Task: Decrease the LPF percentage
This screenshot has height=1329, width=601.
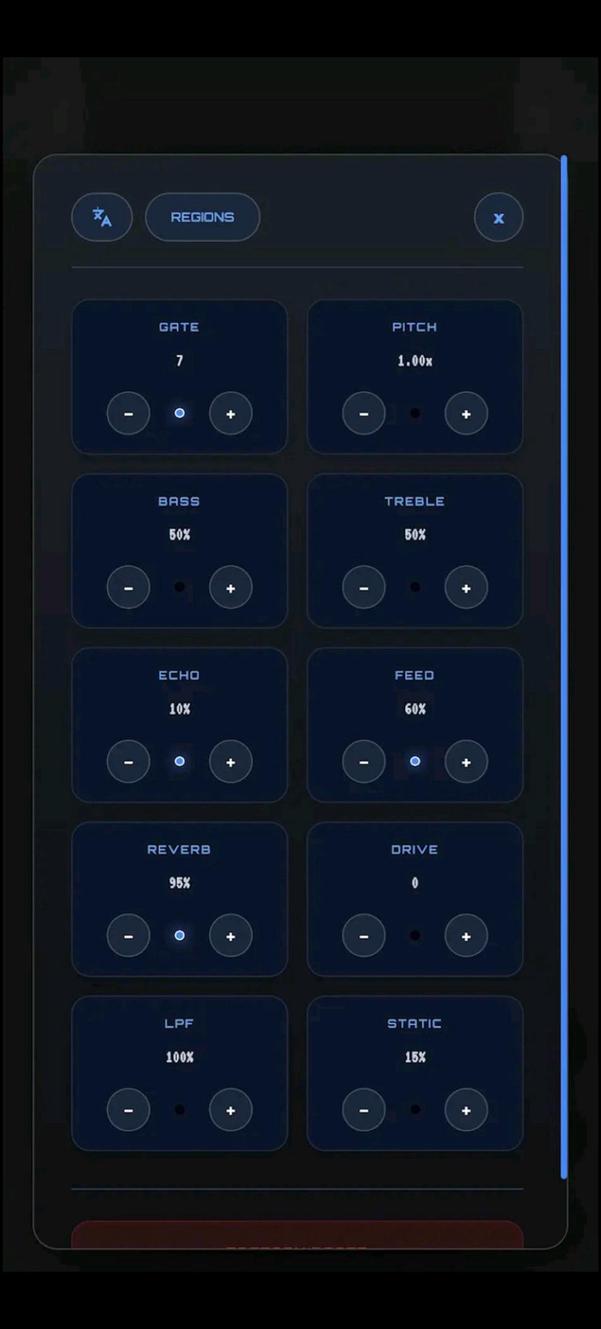Action: 128,1110
